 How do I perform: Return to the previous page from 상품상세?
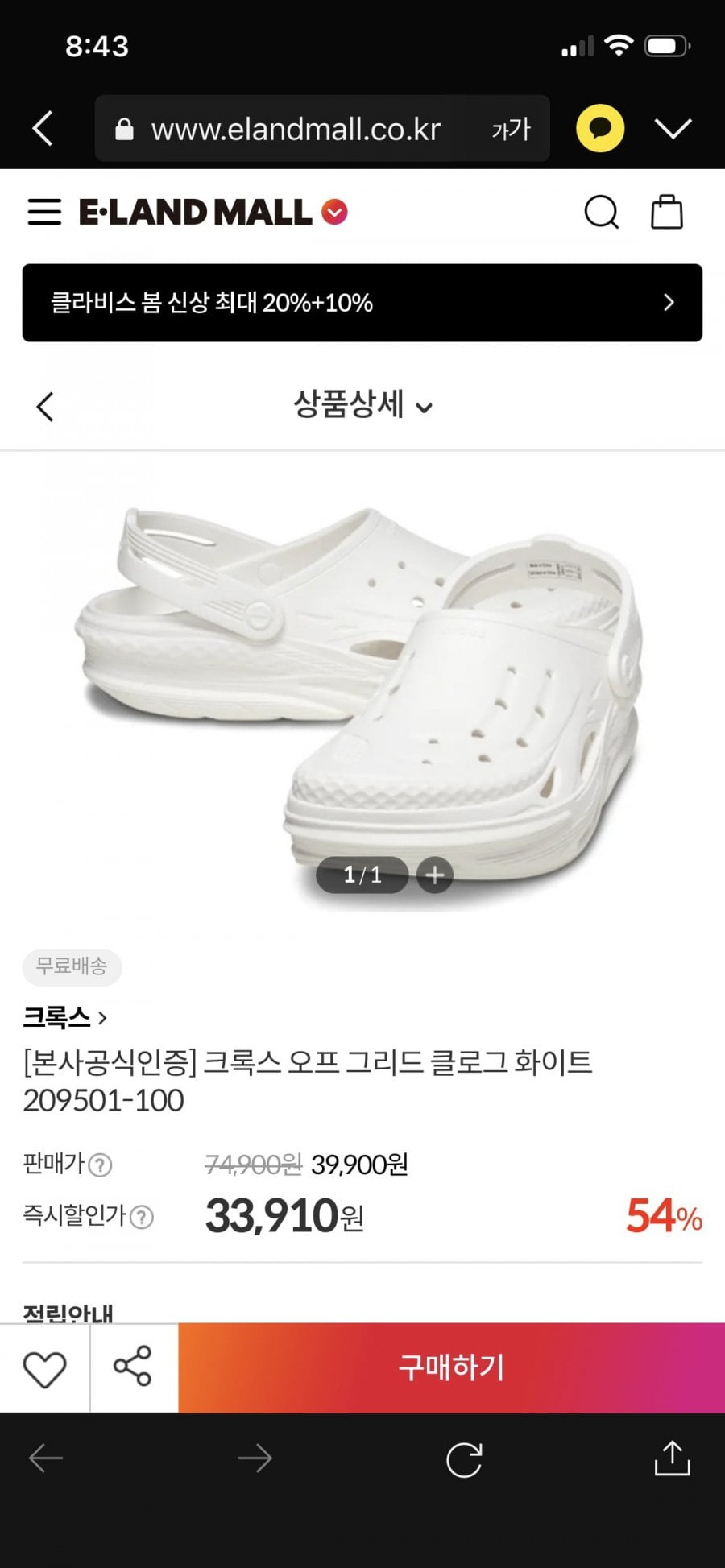(x=45, y=407)
